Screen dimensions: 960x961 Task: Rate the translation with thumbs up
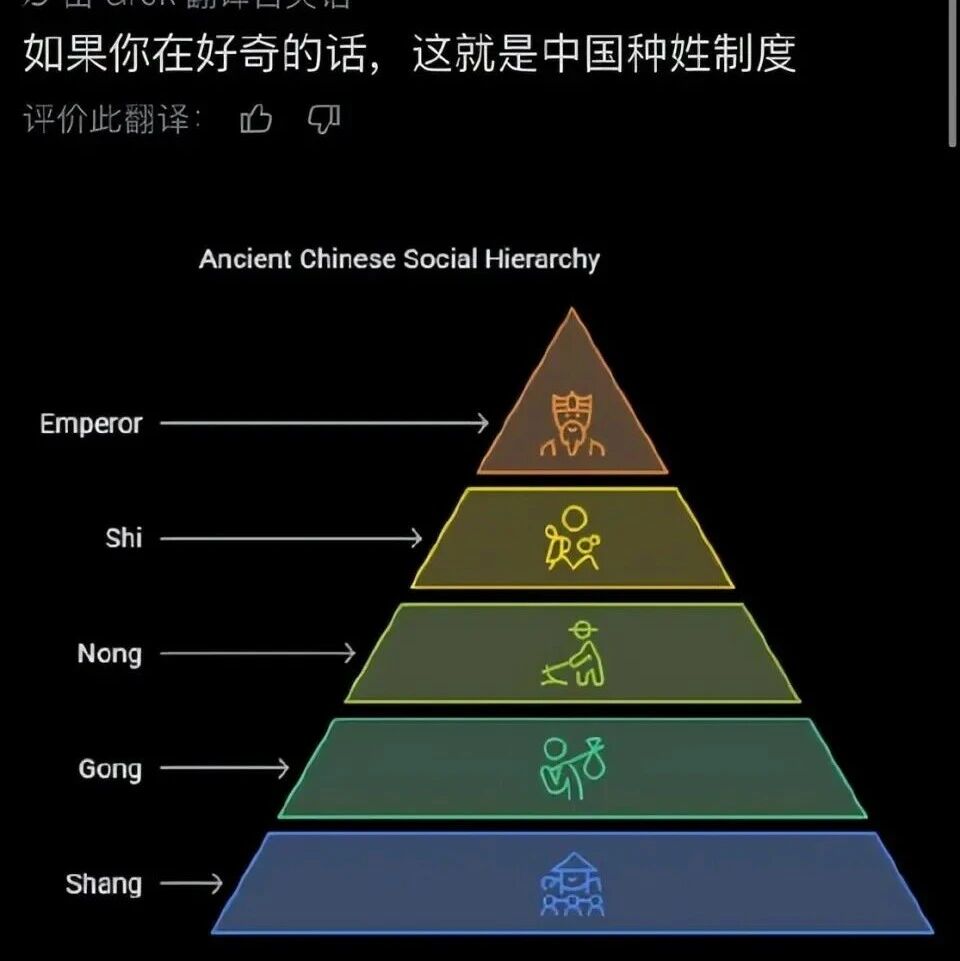pyautogui.click(x=256, y=118)
